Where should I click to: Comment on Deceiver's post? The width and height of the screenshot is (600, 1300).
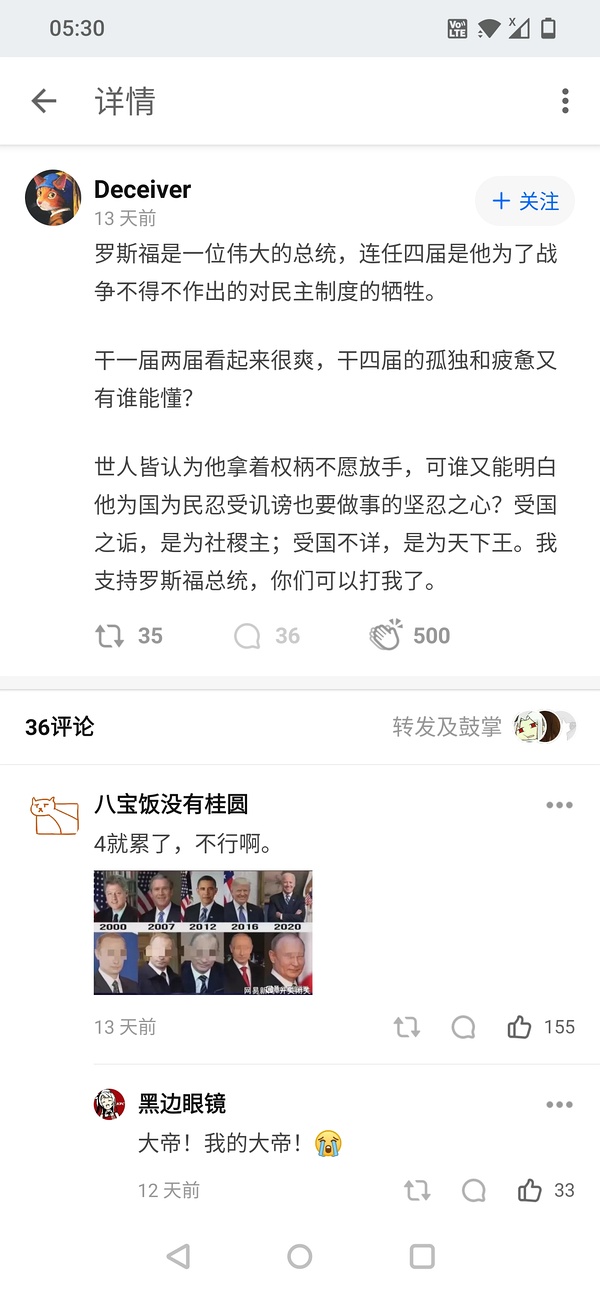[x=247, y=636]
